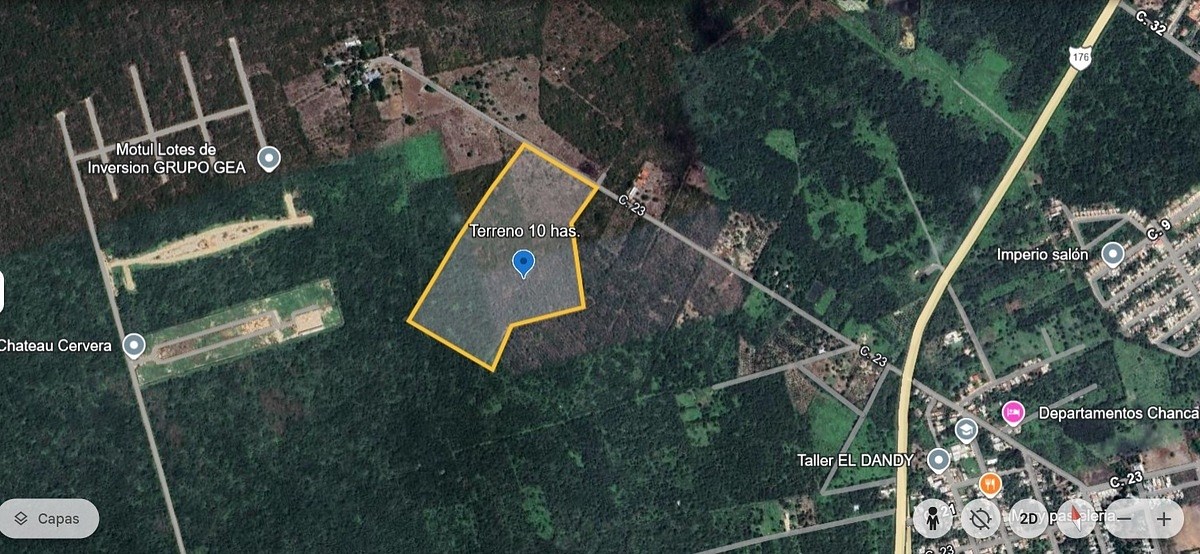Image resolution: width=1200 pixels, height=554 pixels.
Task: Select the Imperio salón marker
Action: click(x=1112, y=255)
